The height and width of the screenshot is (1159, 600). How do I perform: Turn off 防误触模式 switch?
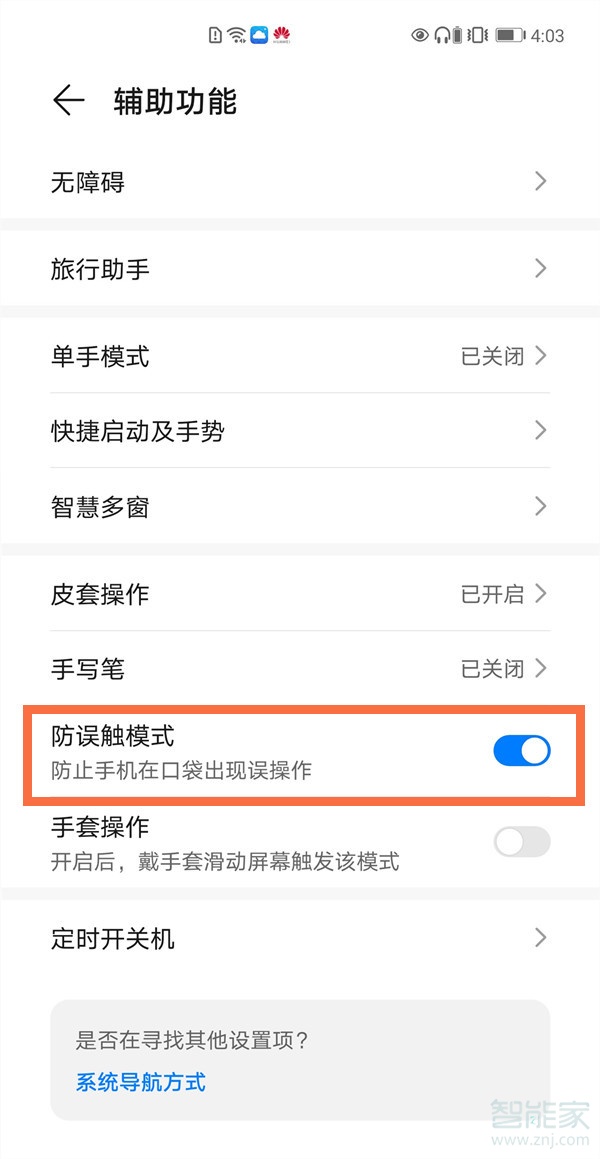[521, 751]
